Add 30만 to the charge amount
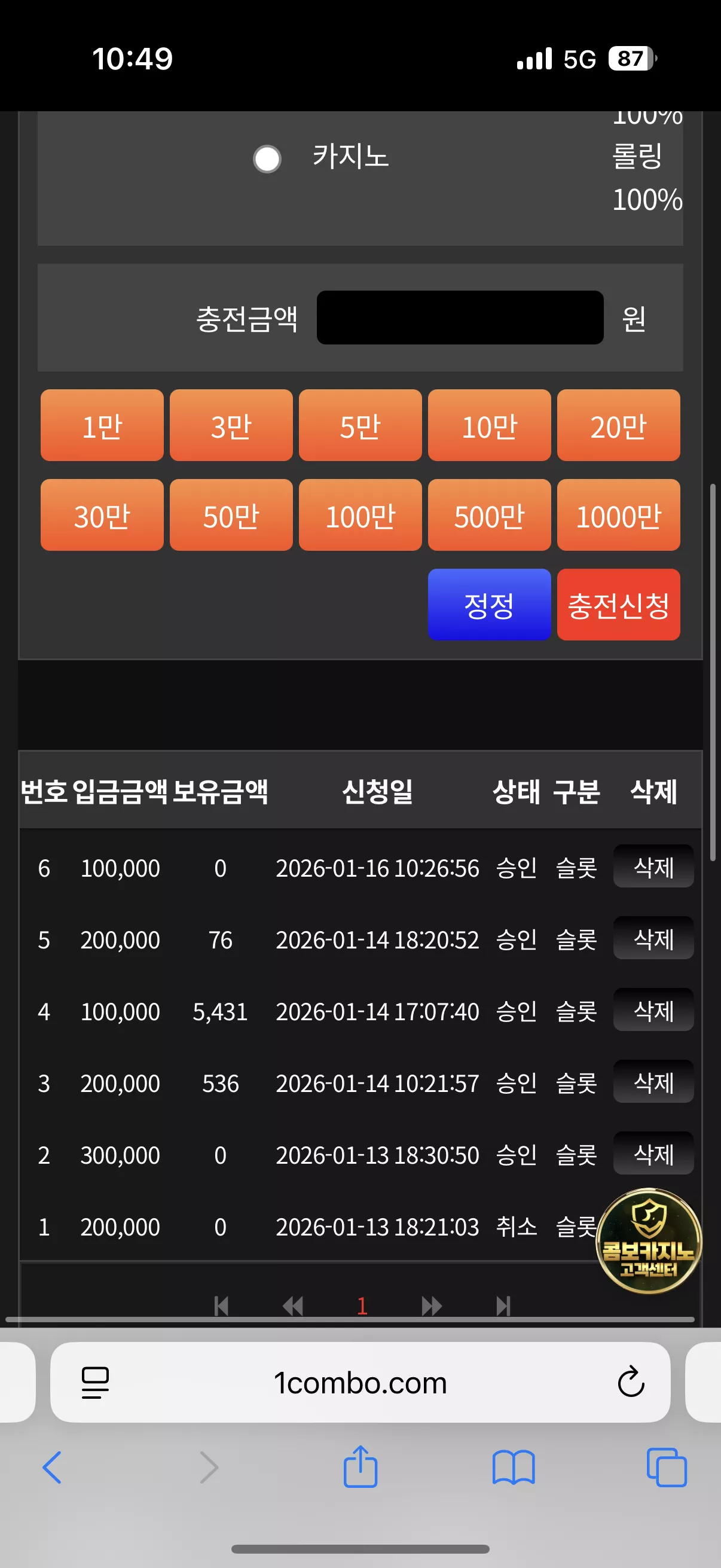721x1568 pixels. tap(102, 515)
